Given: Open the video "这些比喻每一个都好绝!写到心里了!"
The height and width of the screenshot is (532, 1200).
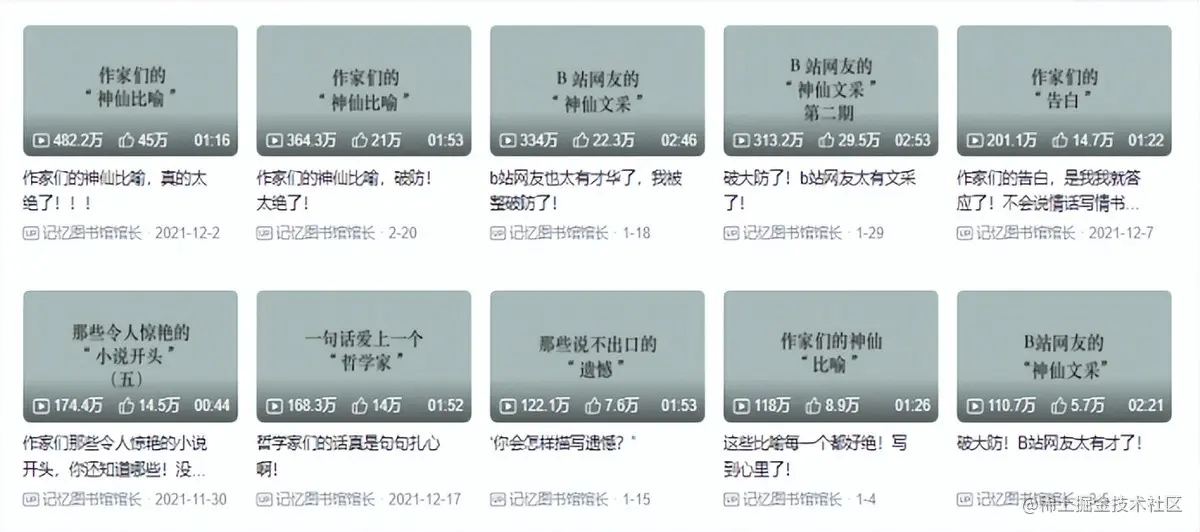Looking at the screenshot, I should (830, 356).
